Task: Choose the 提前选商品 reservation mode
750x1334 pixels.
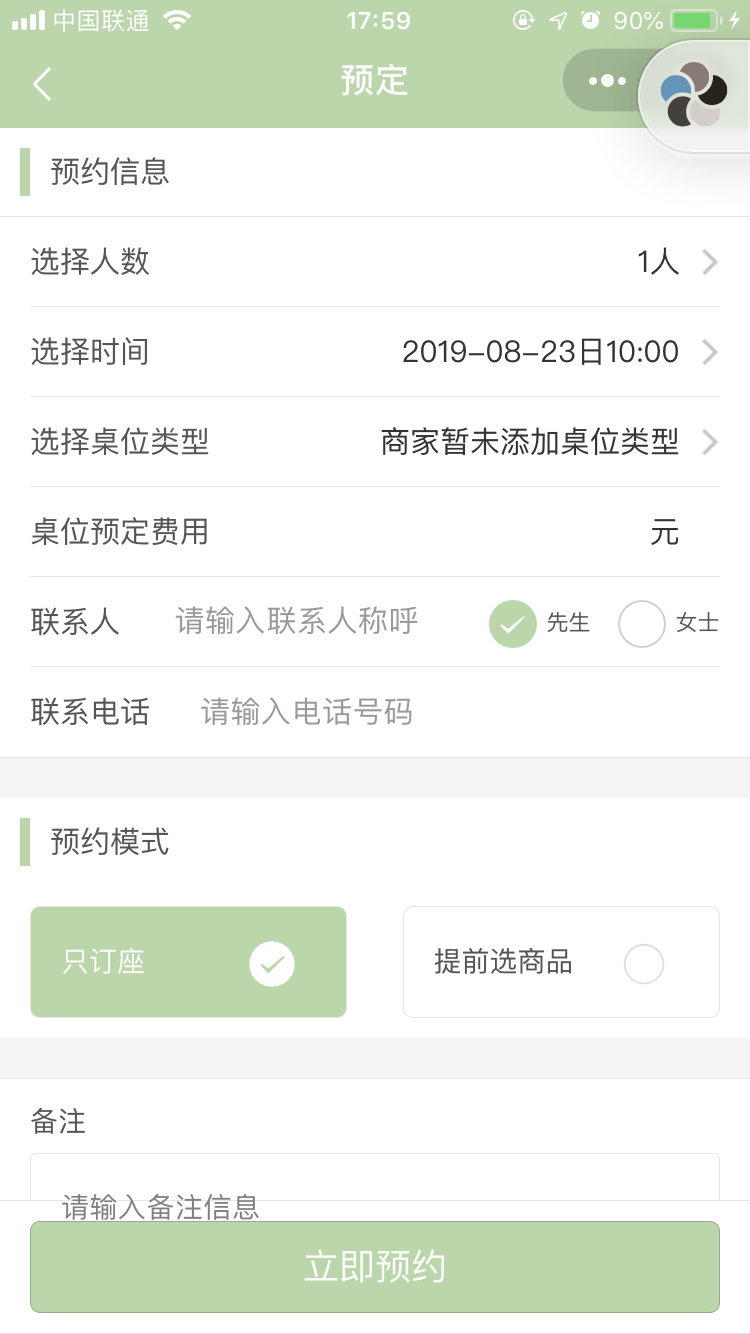Action: click(561, 962)
